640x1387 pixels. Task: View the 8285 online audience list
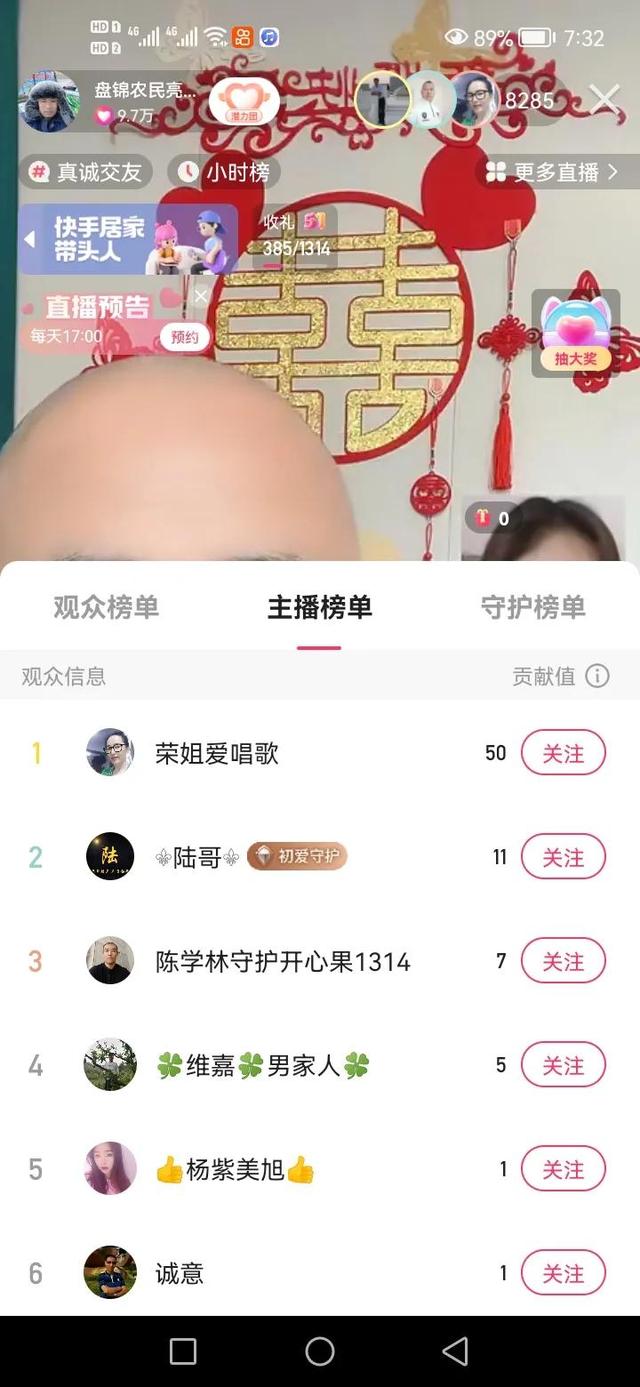click(x=529, y=100)
